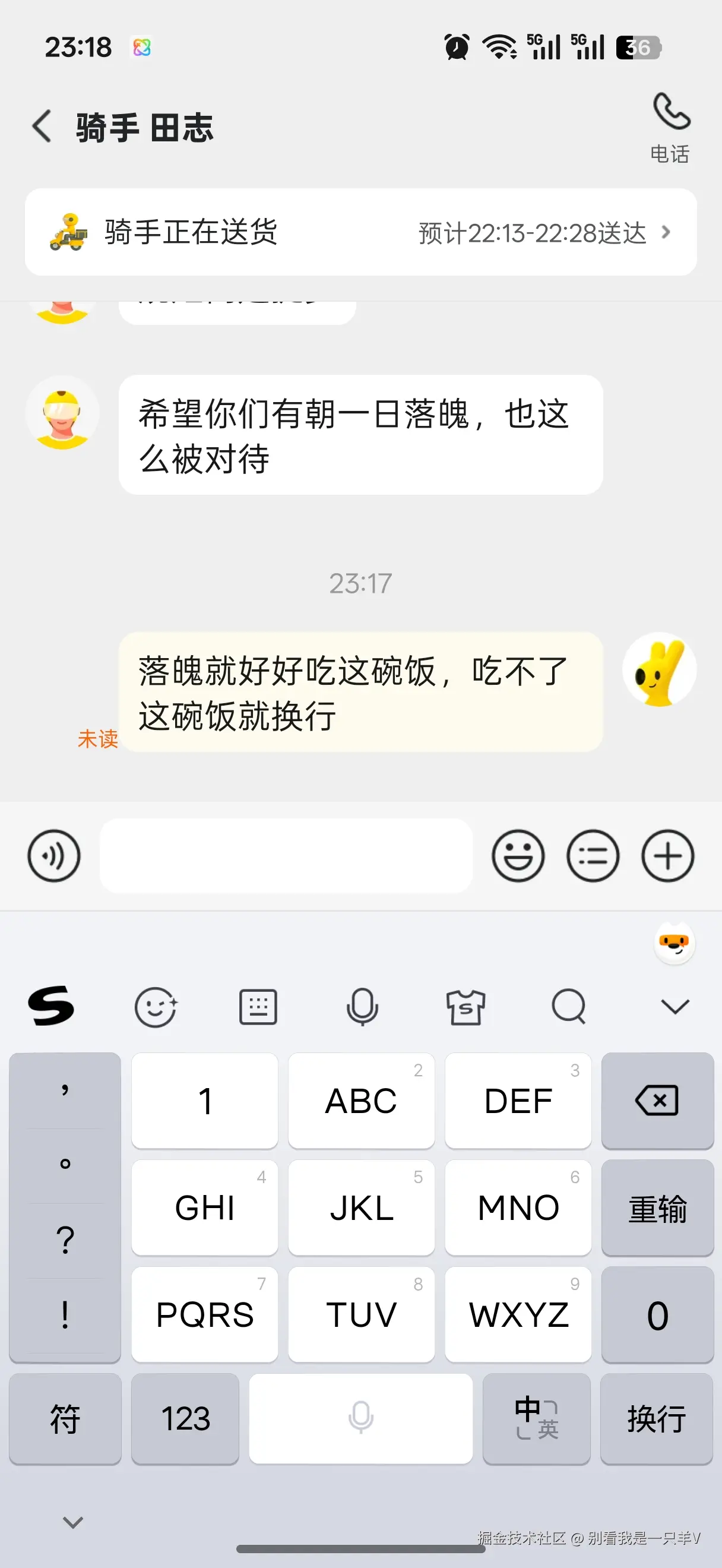
Task: Open keyboard search with the magnifier icon
Action: [x=568, y=1007]
